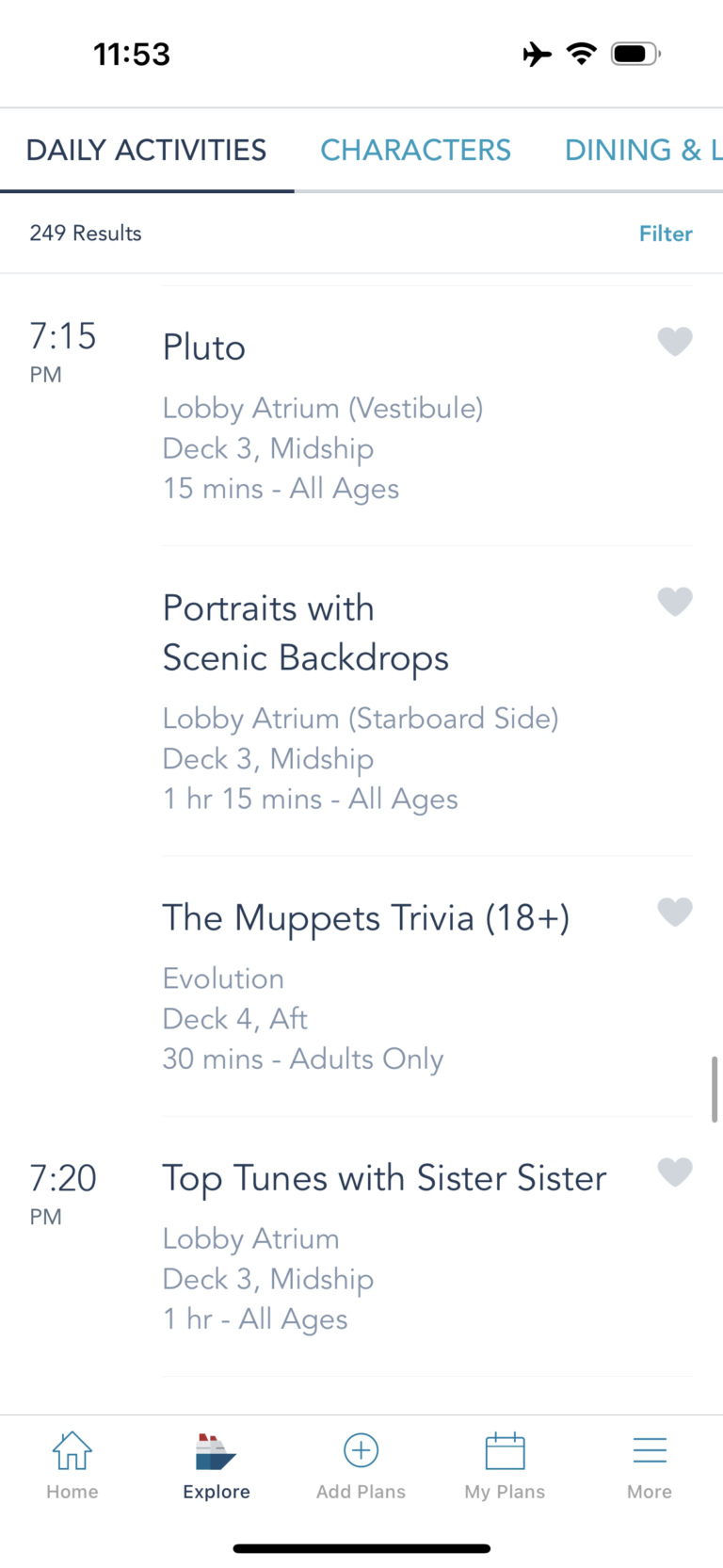View The Muppets Trivia (18+) details
723x1568 pixels.
[365, 918]
